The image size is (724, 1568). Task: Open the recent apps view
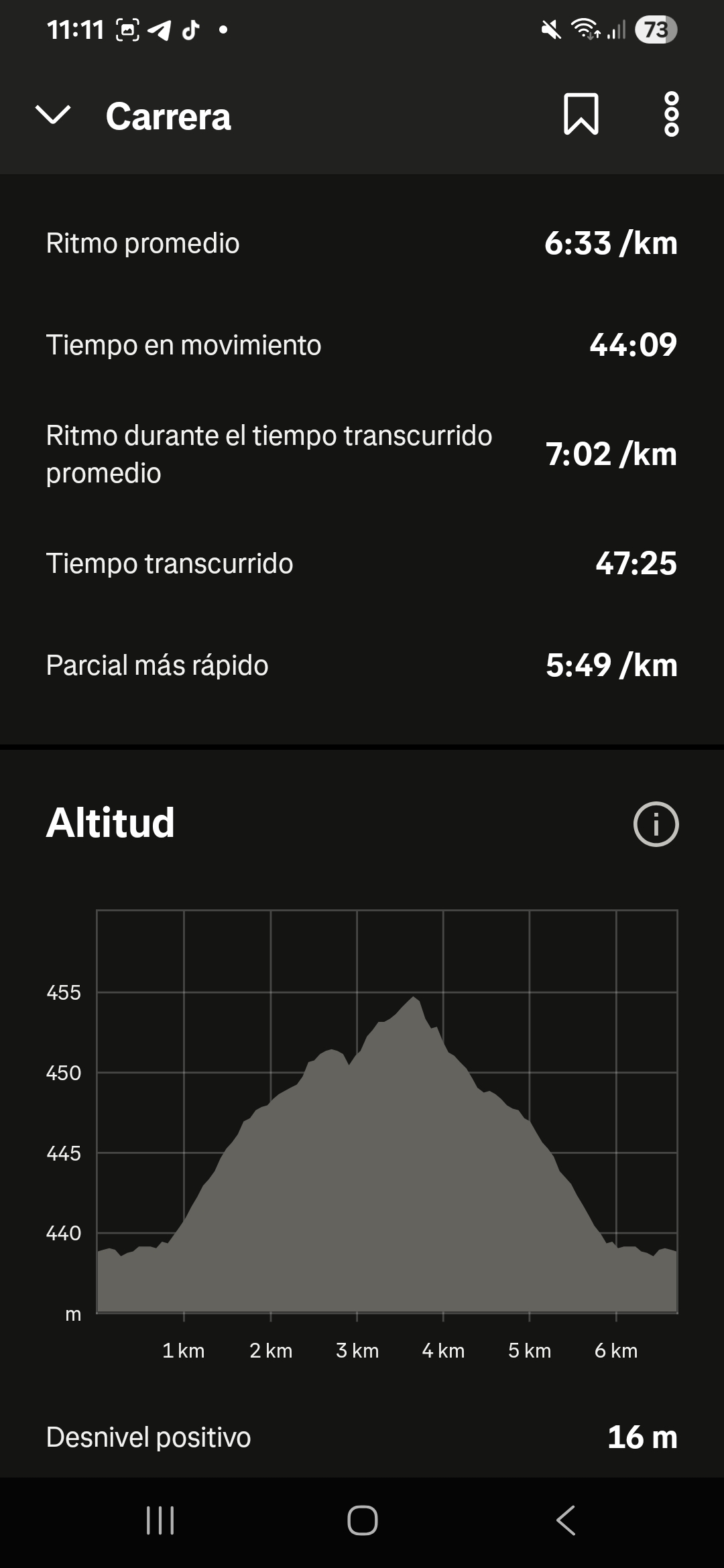(x=160, y=1520)
